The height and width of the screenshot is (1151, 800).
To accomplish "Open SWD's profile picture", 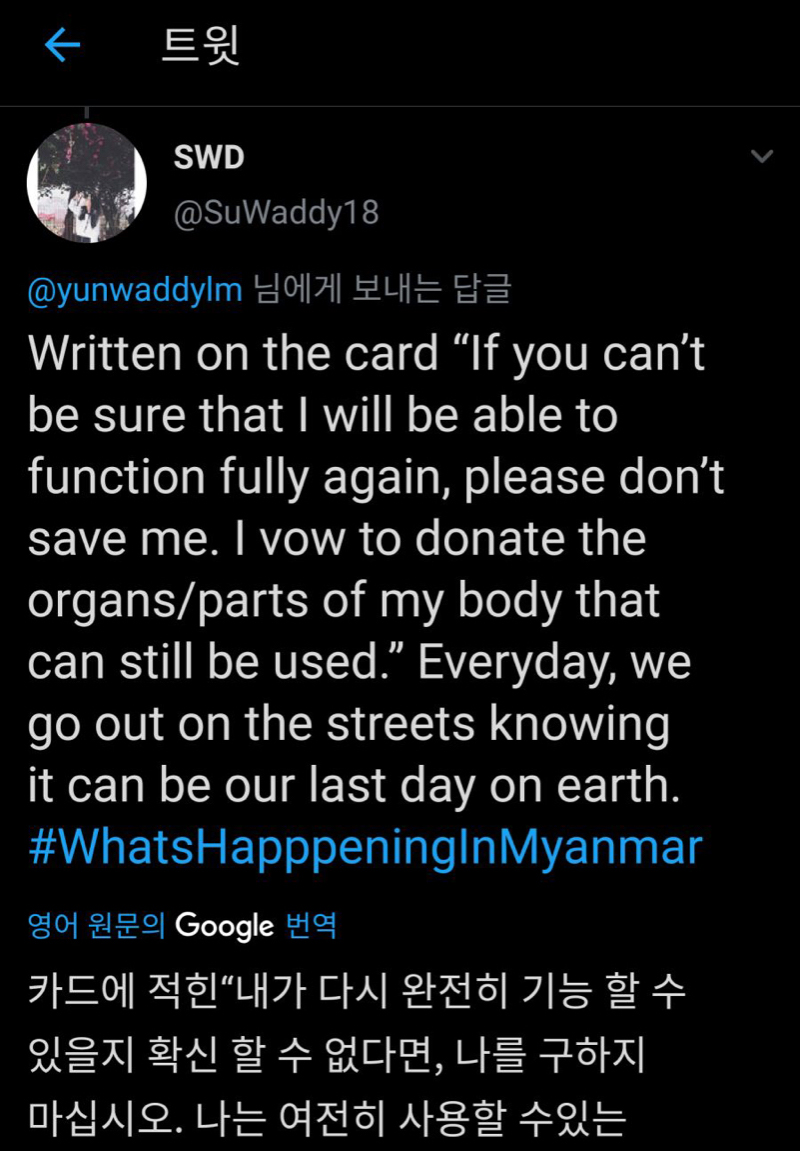I will (87, 184).
